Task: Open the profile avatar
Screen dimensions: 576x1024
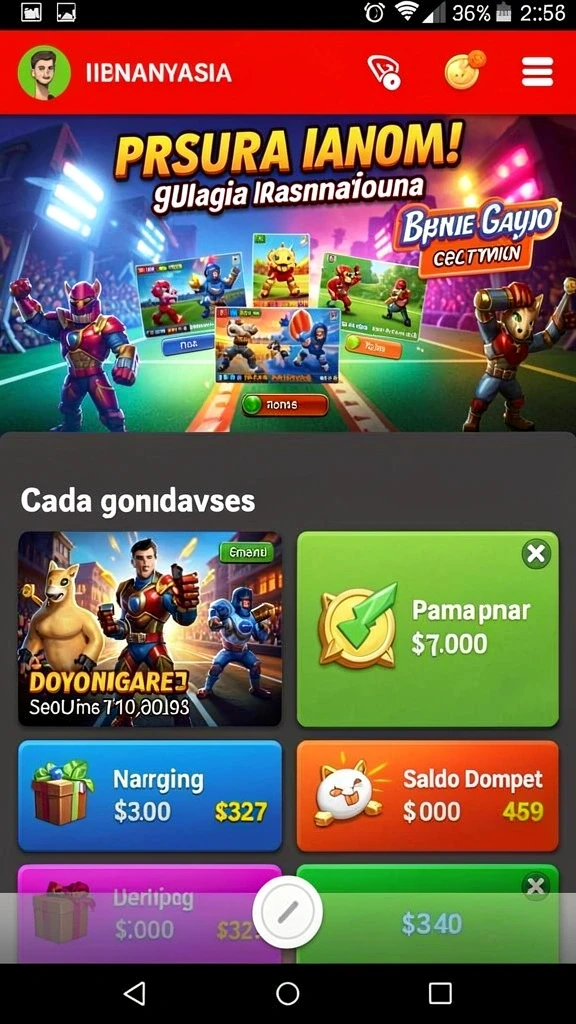Action: (44, 72)
